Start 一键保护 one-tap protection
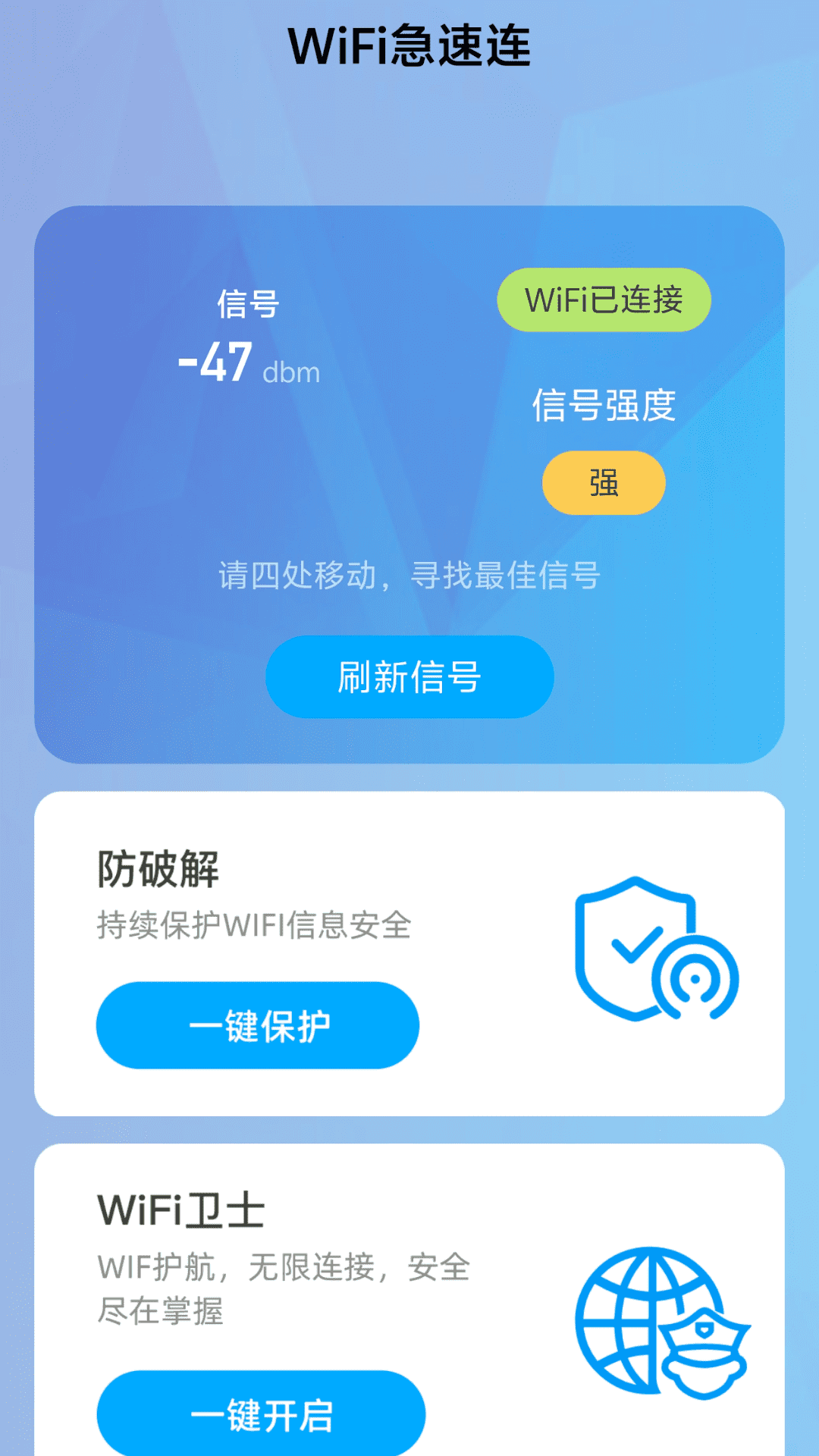 (x=258, y=1025)
